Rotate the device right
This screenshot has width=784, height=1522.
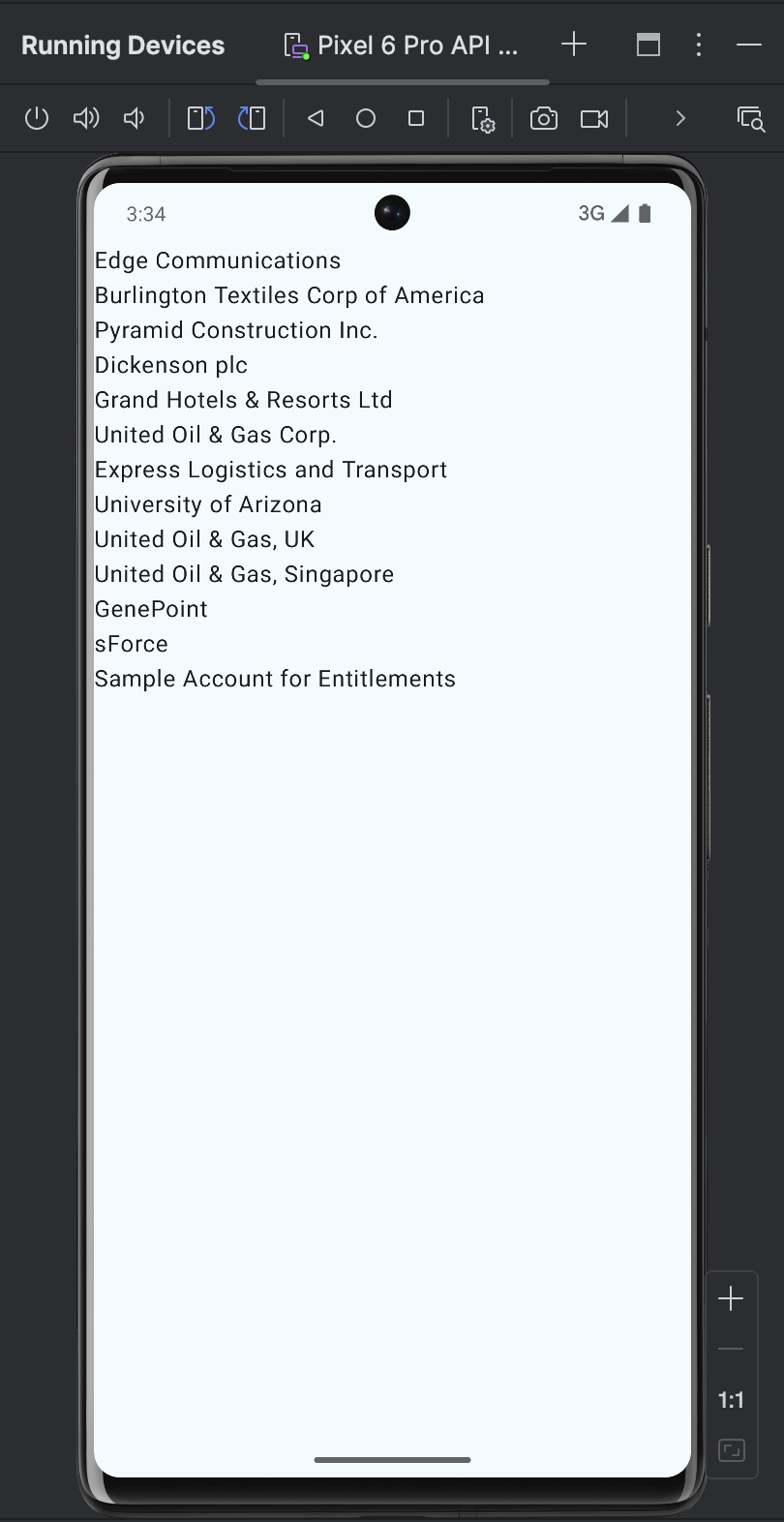coord(252,118)
